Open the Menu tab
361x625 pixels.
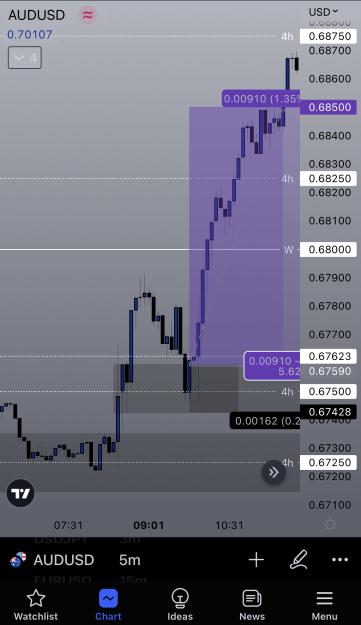pyautogui.click(x=324, y=605)
